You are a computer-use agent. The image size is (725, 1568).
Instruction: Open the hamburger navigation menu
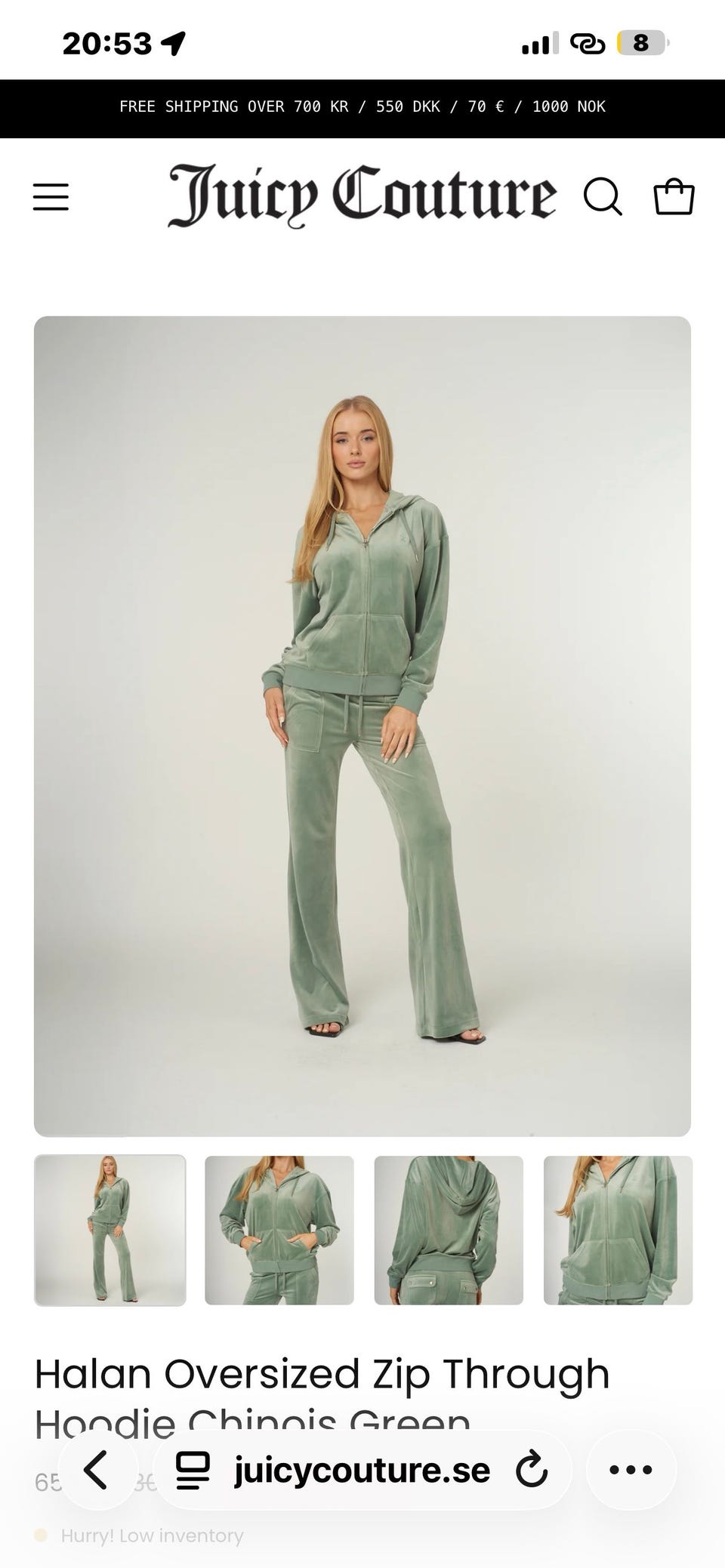[x=51, y=197]
